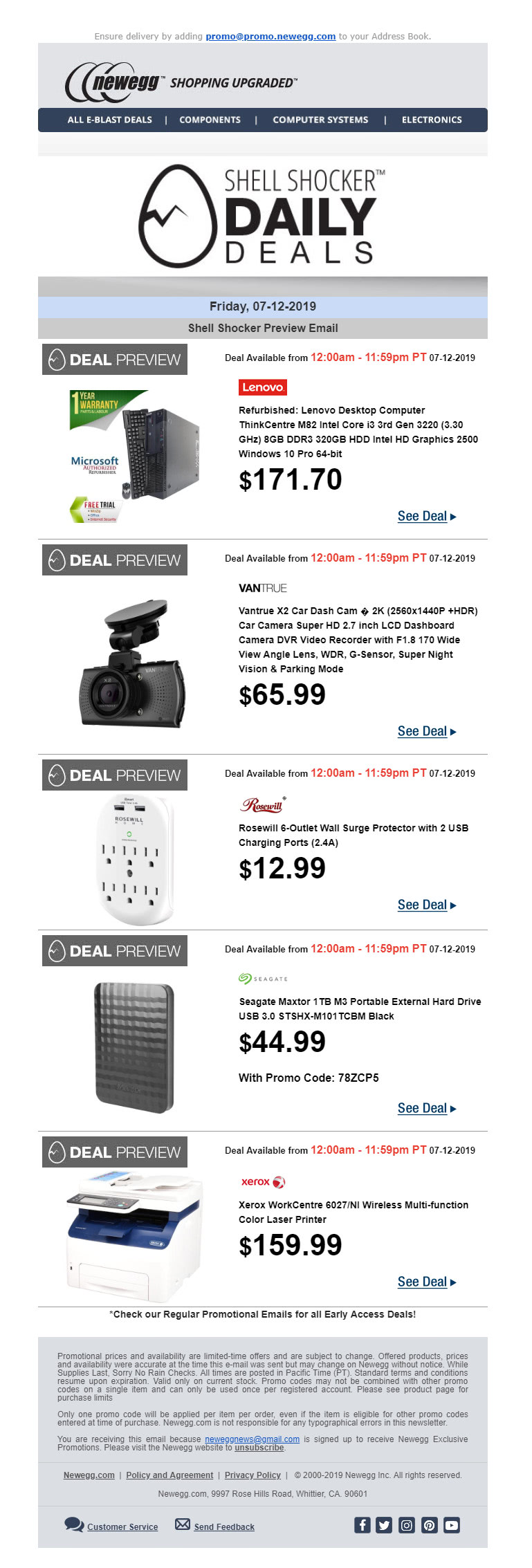Open Computer Systems category

click(320, 120)
